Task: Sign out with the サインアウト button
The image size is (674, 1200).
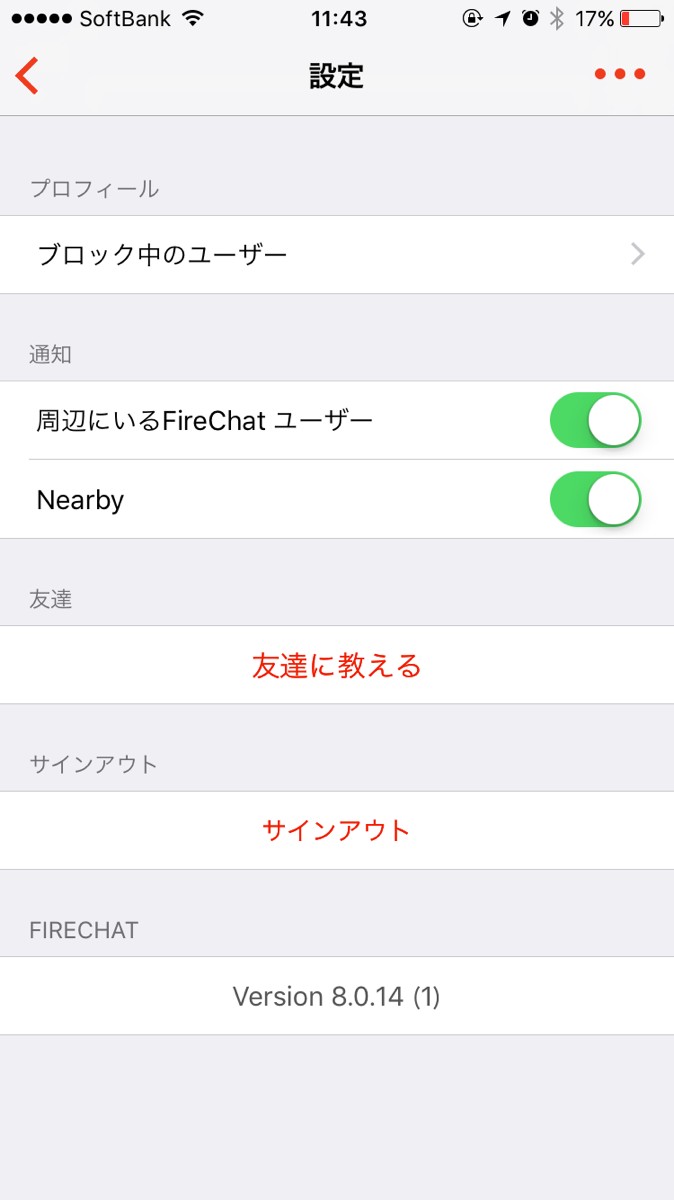Action: [337, 830]
